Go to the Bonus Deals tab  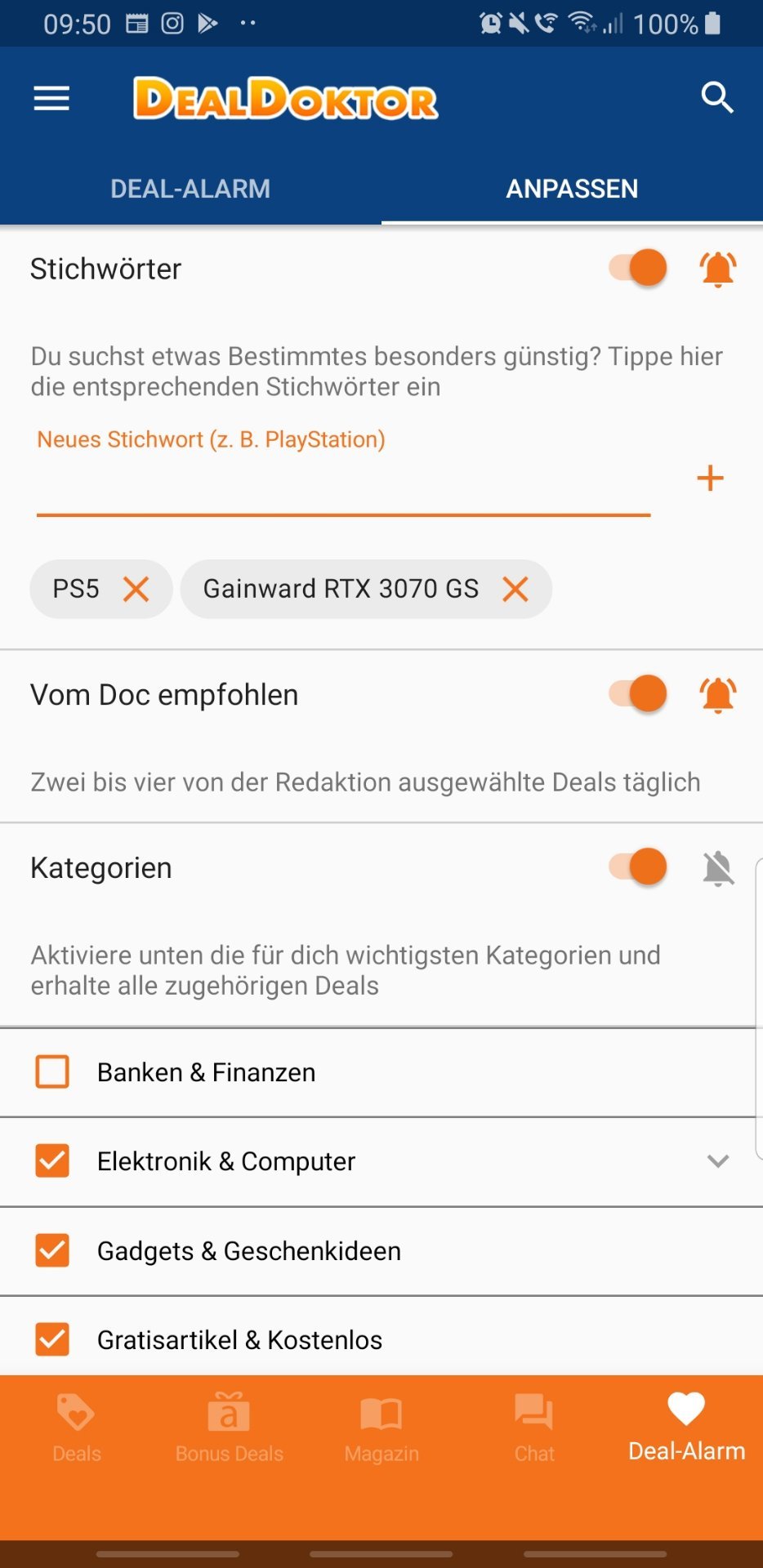229,1428
